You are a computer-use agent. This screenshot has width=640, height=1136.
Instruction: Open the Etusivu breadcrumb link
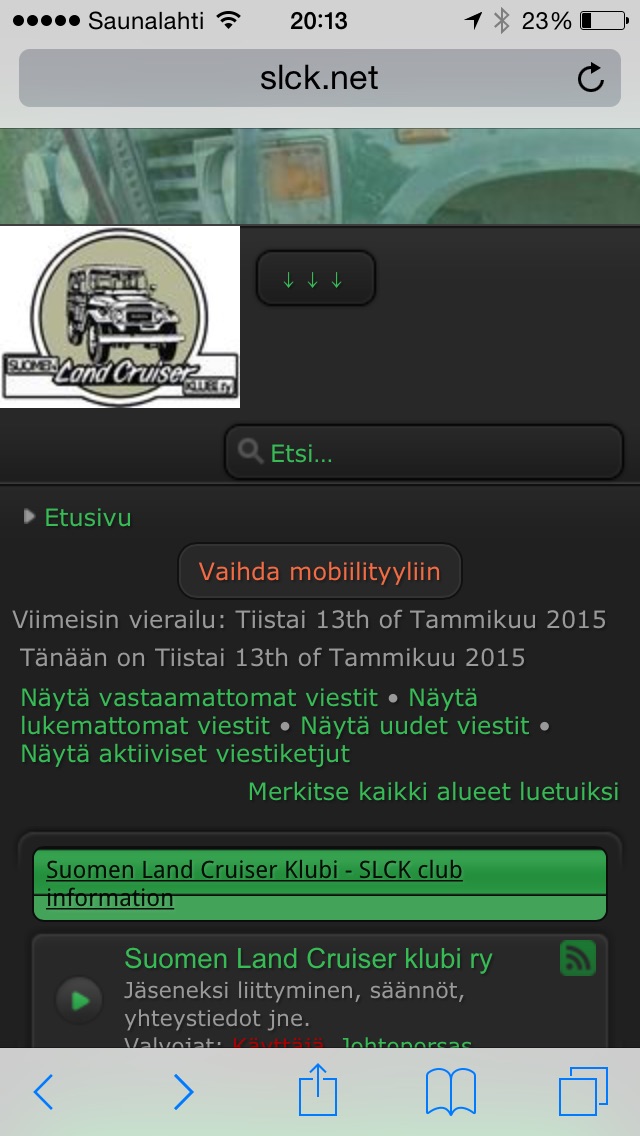pos(88,518)
